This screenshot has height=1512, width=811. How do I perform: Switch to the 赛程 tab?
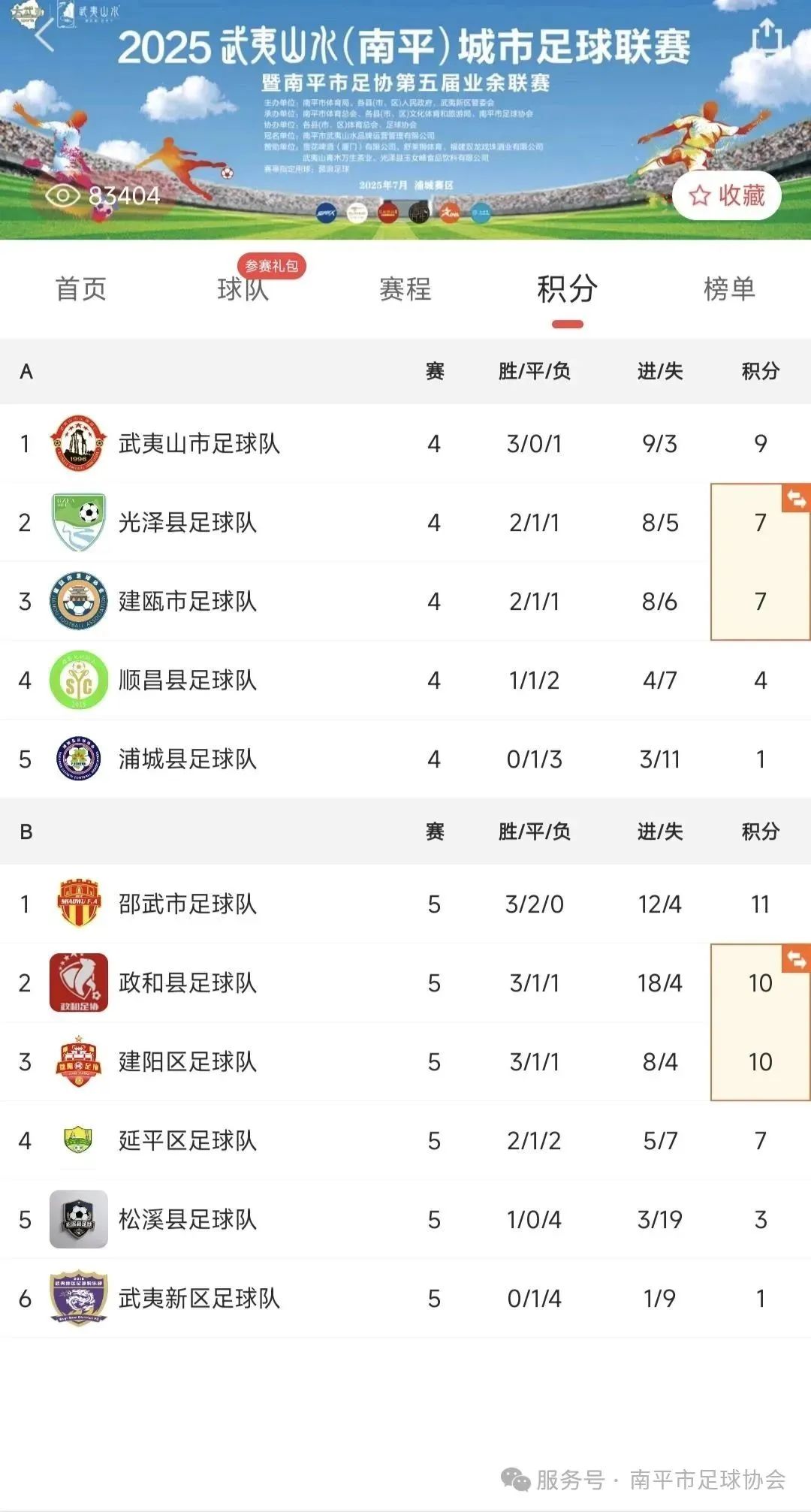(x=405, y=289)
